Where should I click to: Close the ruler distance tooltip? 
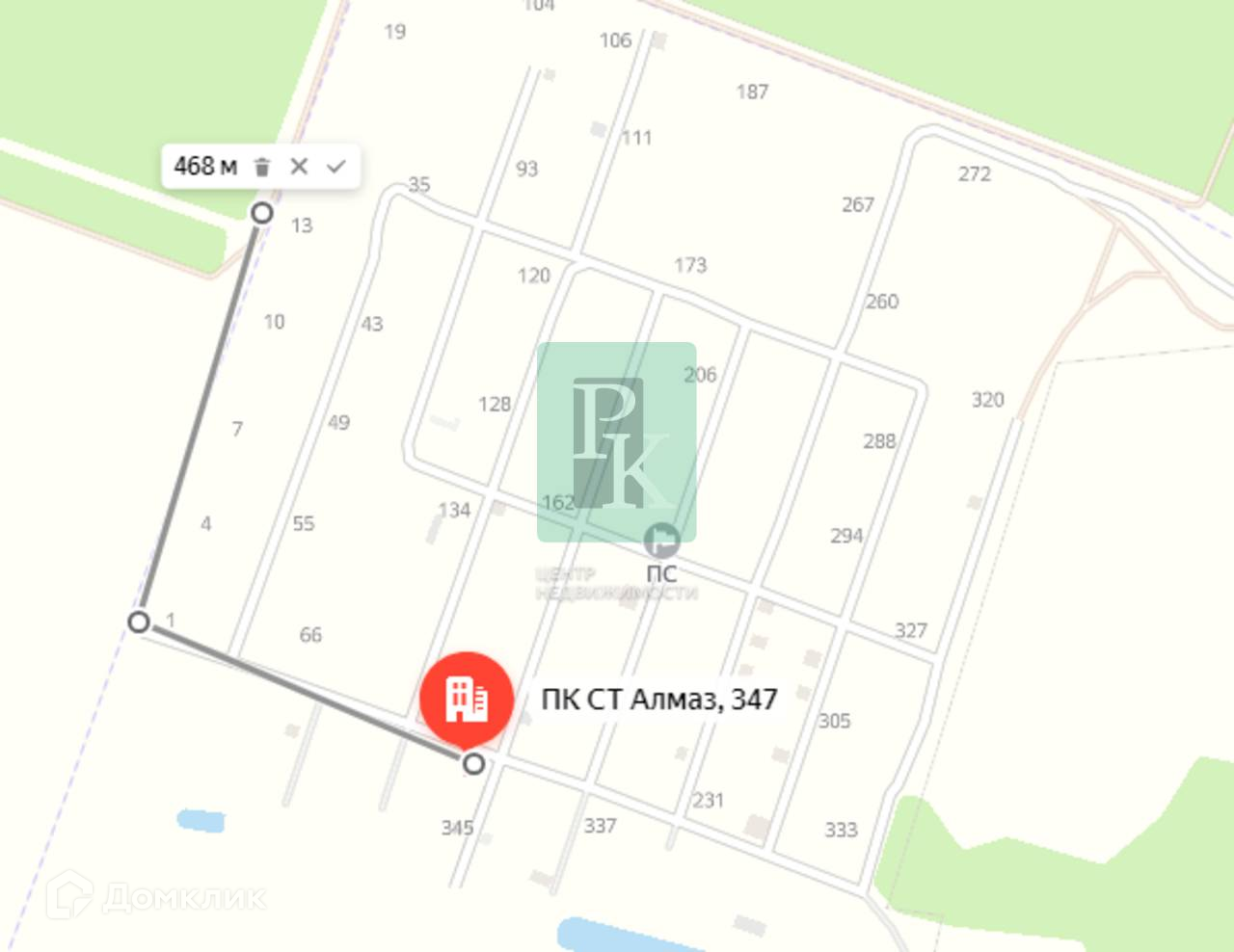tap(299, 167)
